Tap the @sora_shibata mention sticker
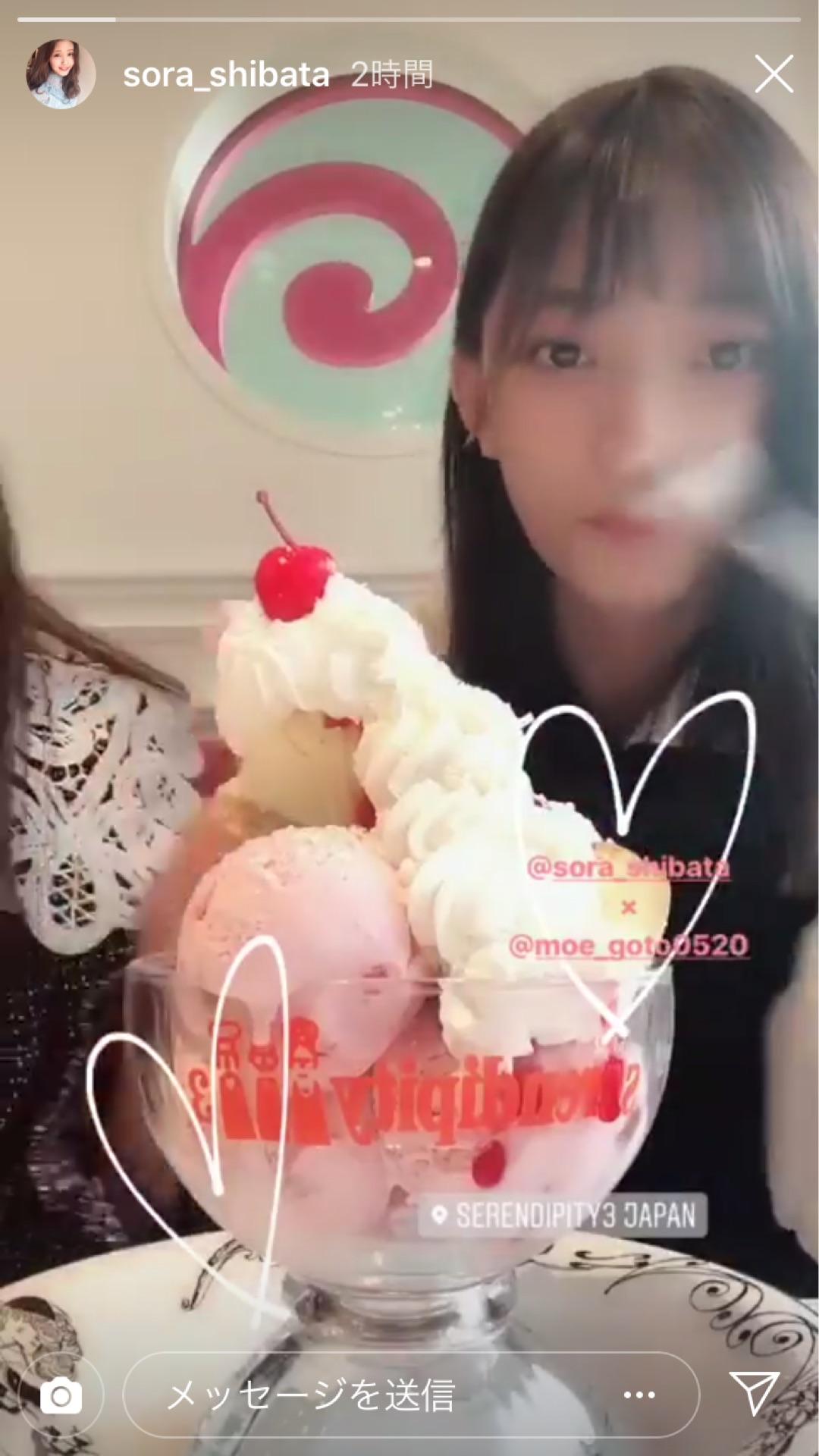The width and height of the screenshot is (819, 1456). point(628,868)
